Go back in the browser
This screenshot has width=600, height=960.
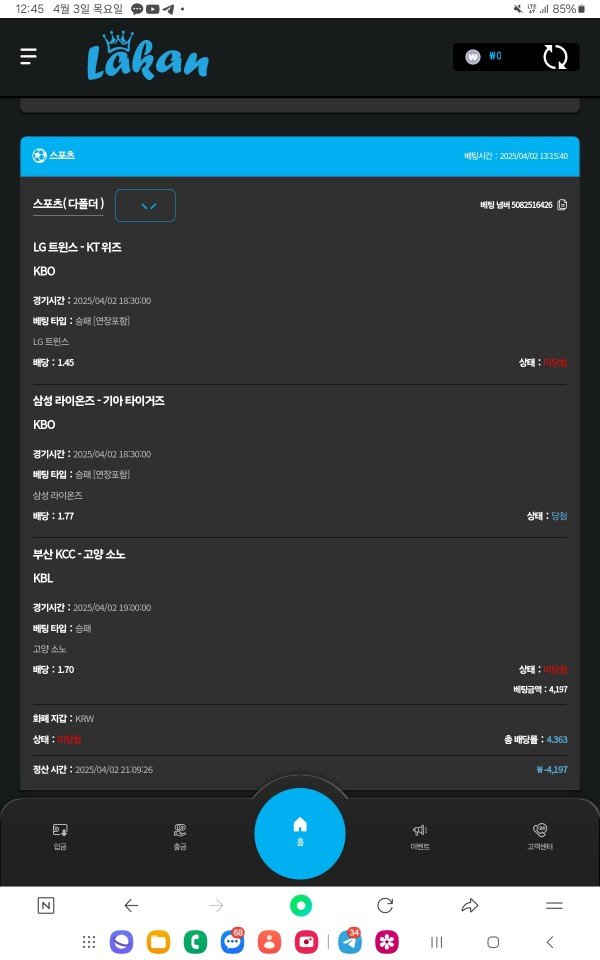[x=131, y=905]
